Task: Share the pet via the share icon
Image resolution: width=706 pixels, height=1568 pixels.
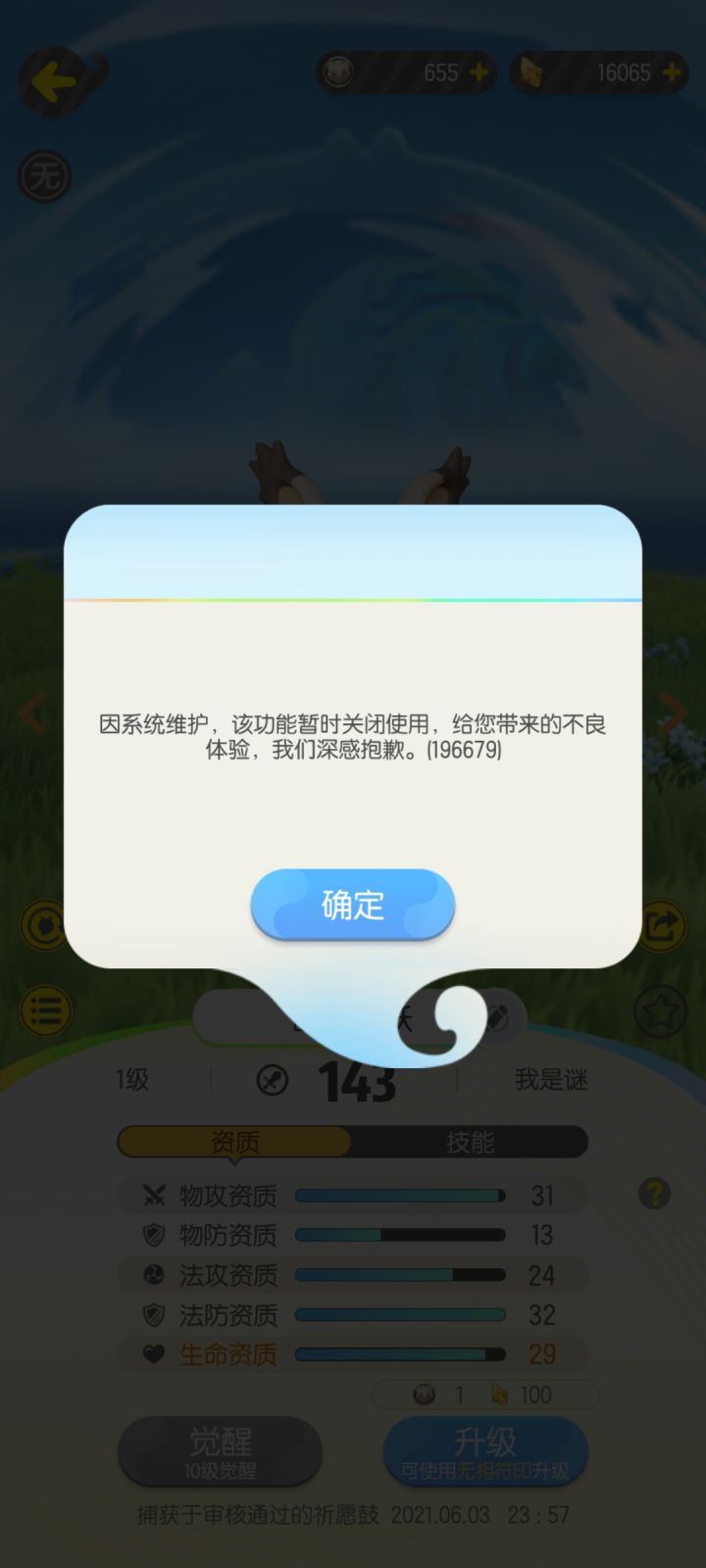Action: tap(663, 926)
